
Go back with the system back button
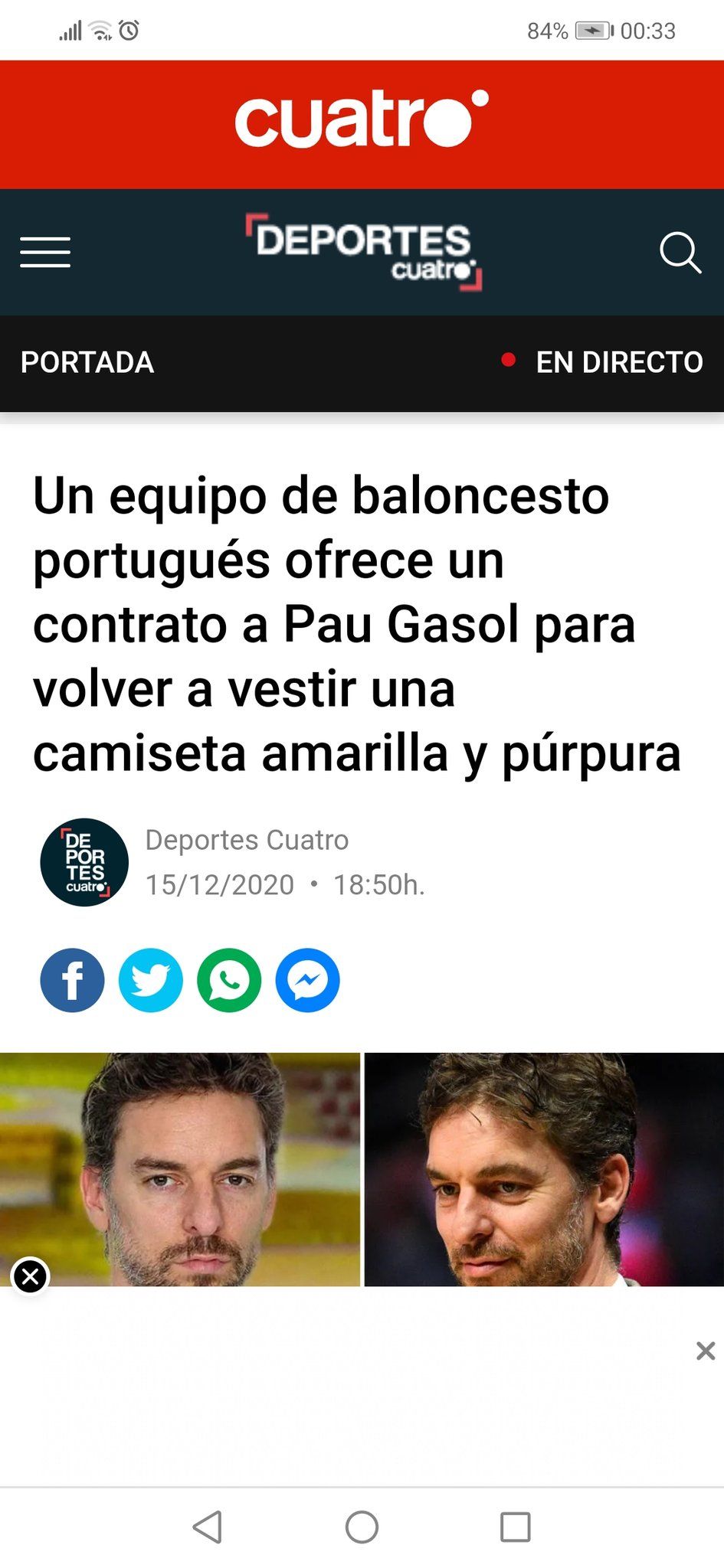tap(208, 1527)
